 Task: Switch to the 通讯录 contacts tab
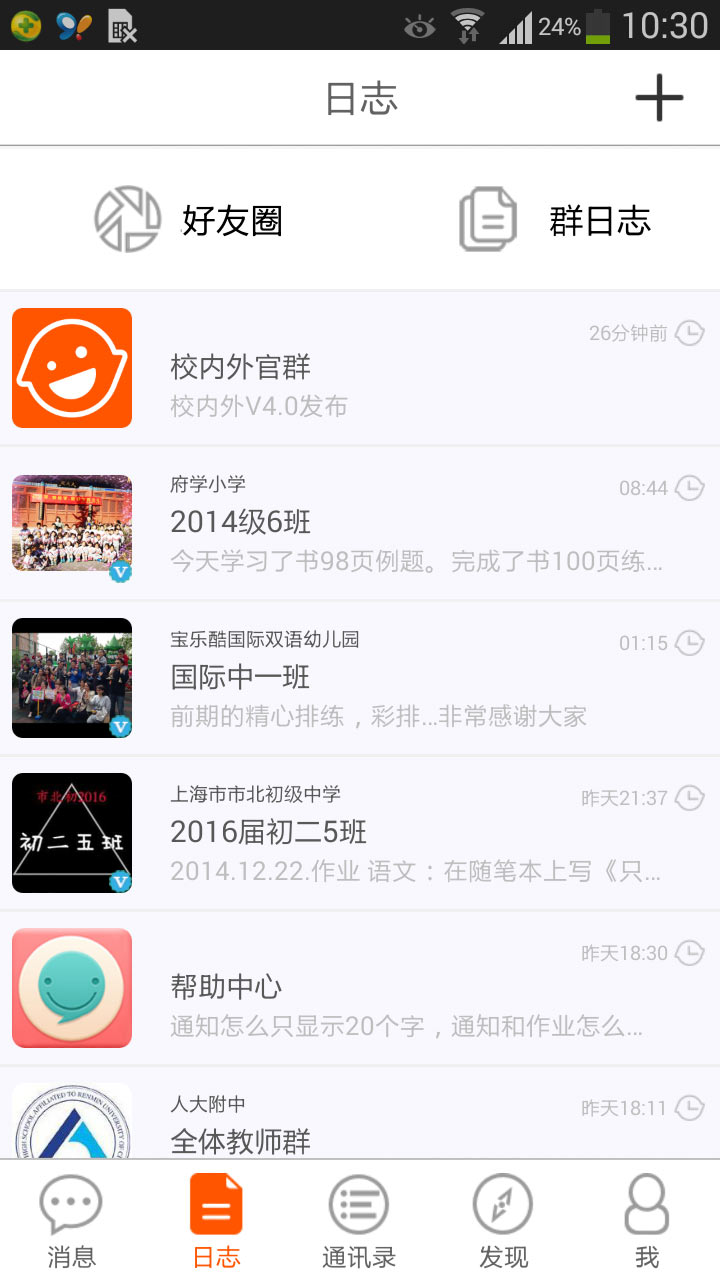[359, 1222]
